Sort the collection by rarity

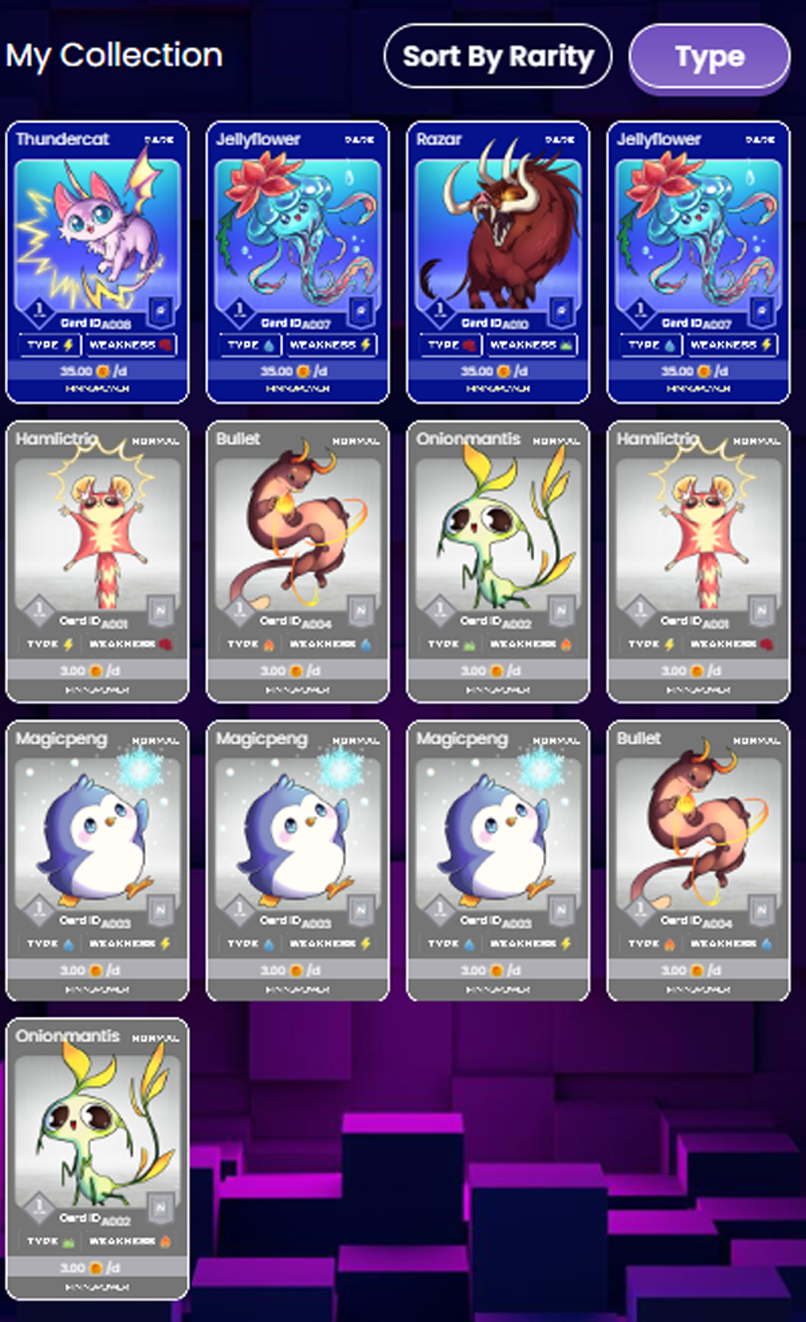497,57
